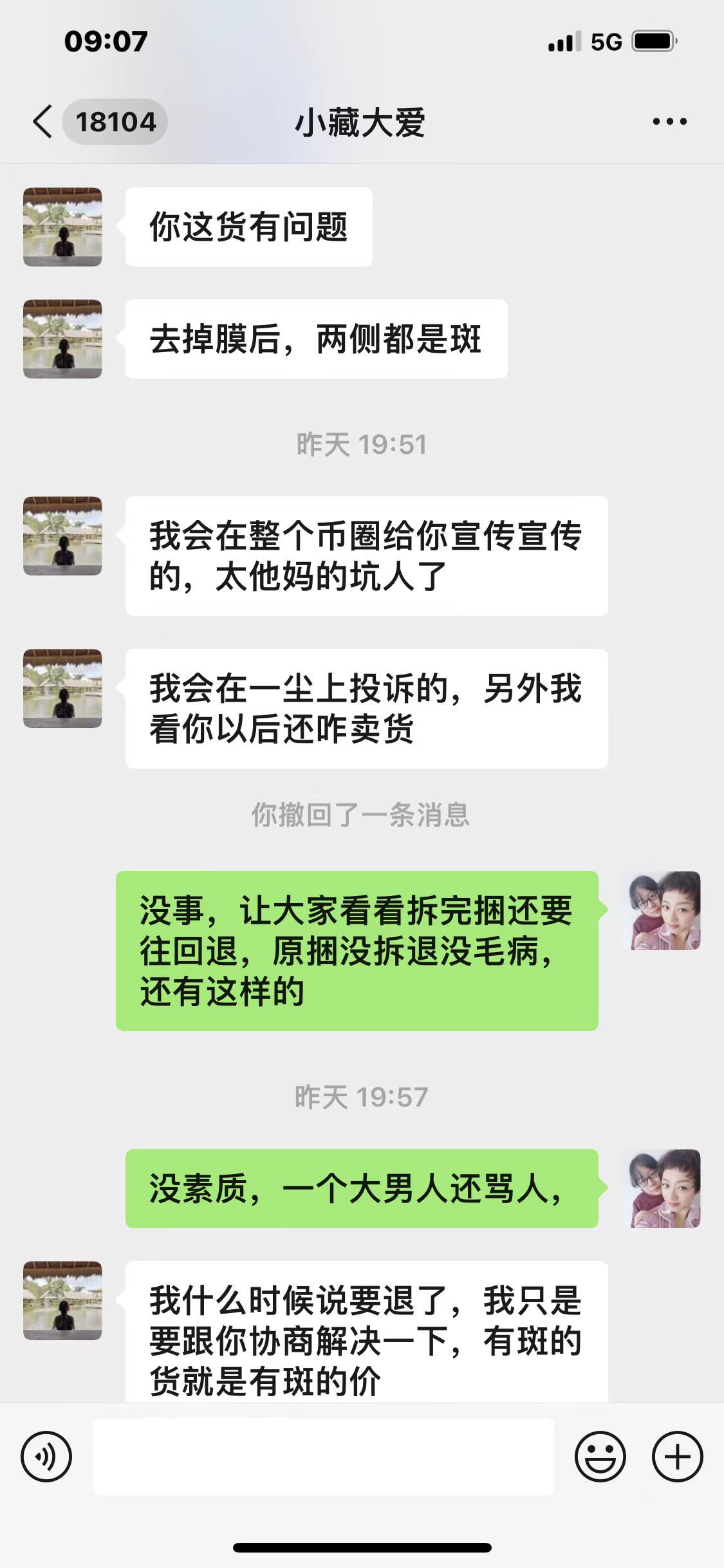
Task: Open the emoji sticker panel
Action: 600,1457
